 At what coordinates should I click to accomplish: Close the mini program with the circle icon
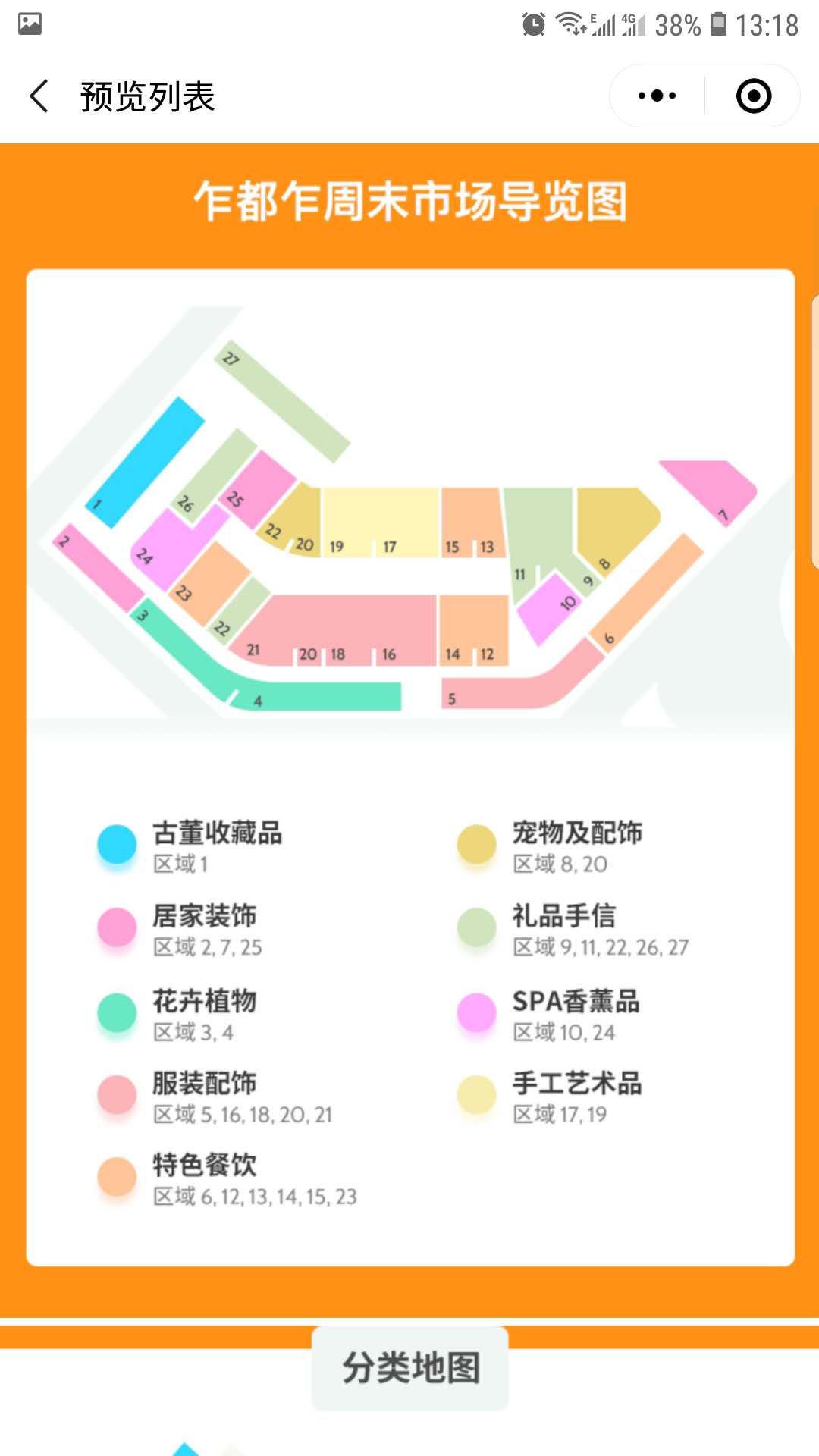click(753, 96)
